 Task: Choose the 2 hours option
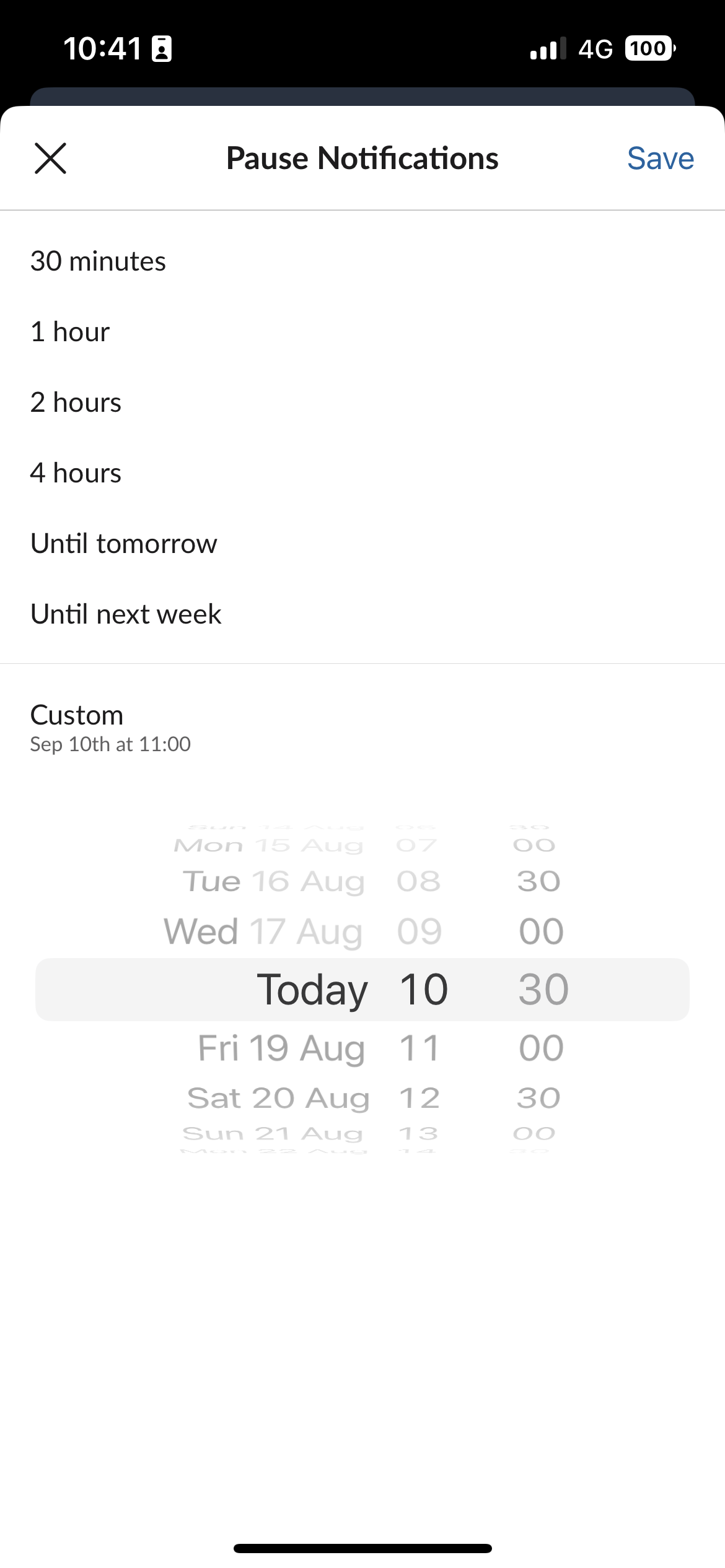(x=76, y=403)
